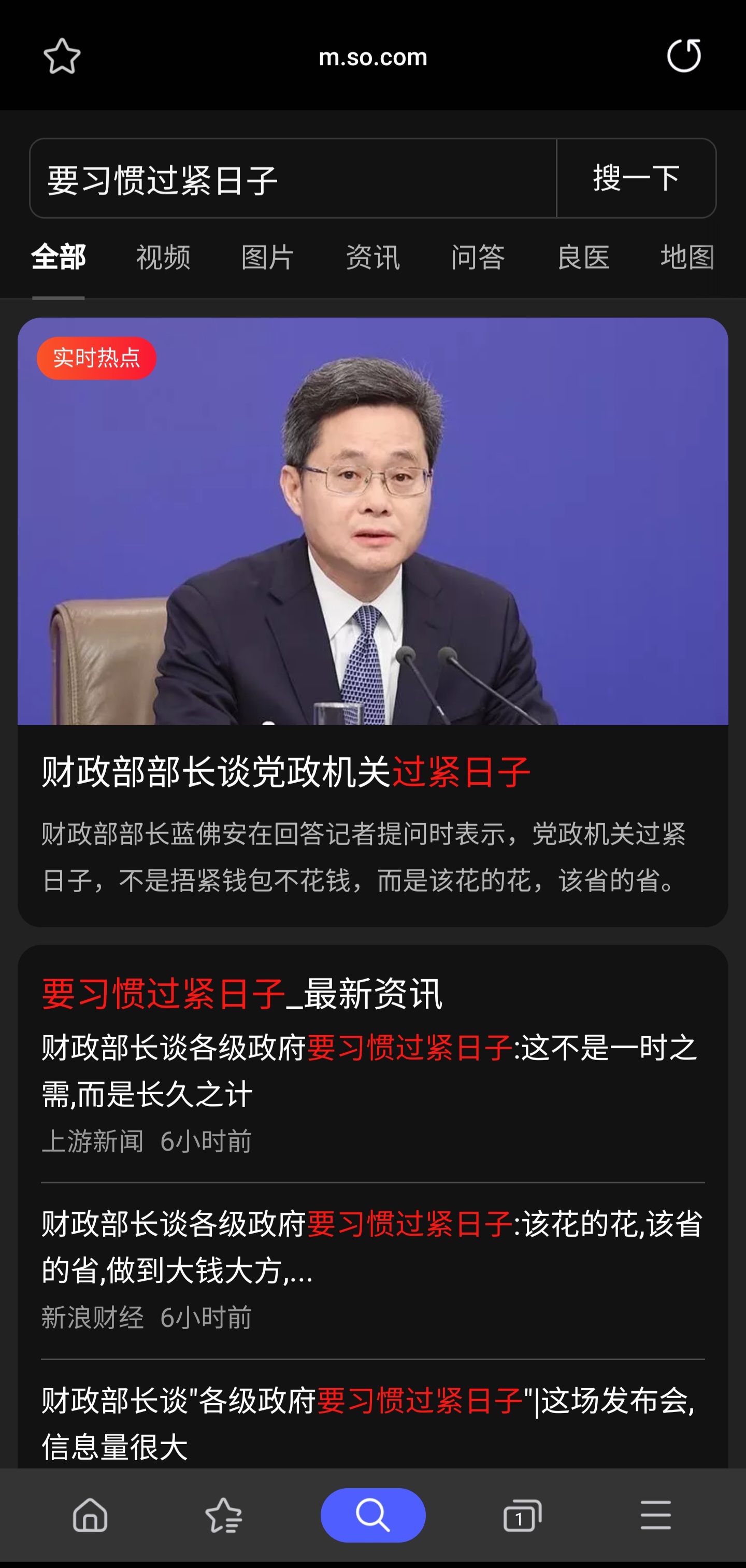Open the bookmarks list in bottom bar
The width and height of the screenshot is (746, 1568).
[223, 1515]
